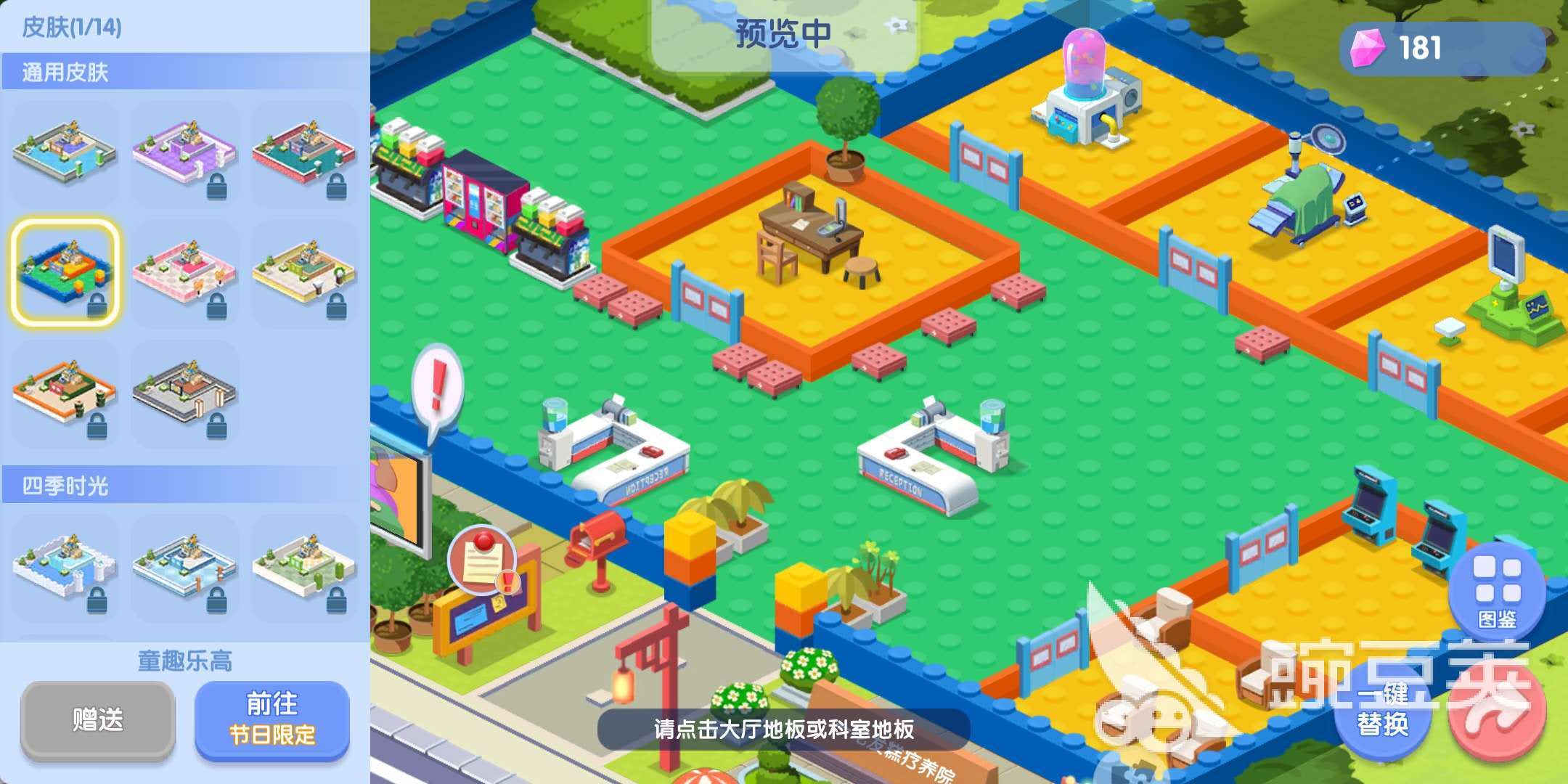Tap the 赠送 gift button
Screen dimensions: 1568x784
point(97,720)
